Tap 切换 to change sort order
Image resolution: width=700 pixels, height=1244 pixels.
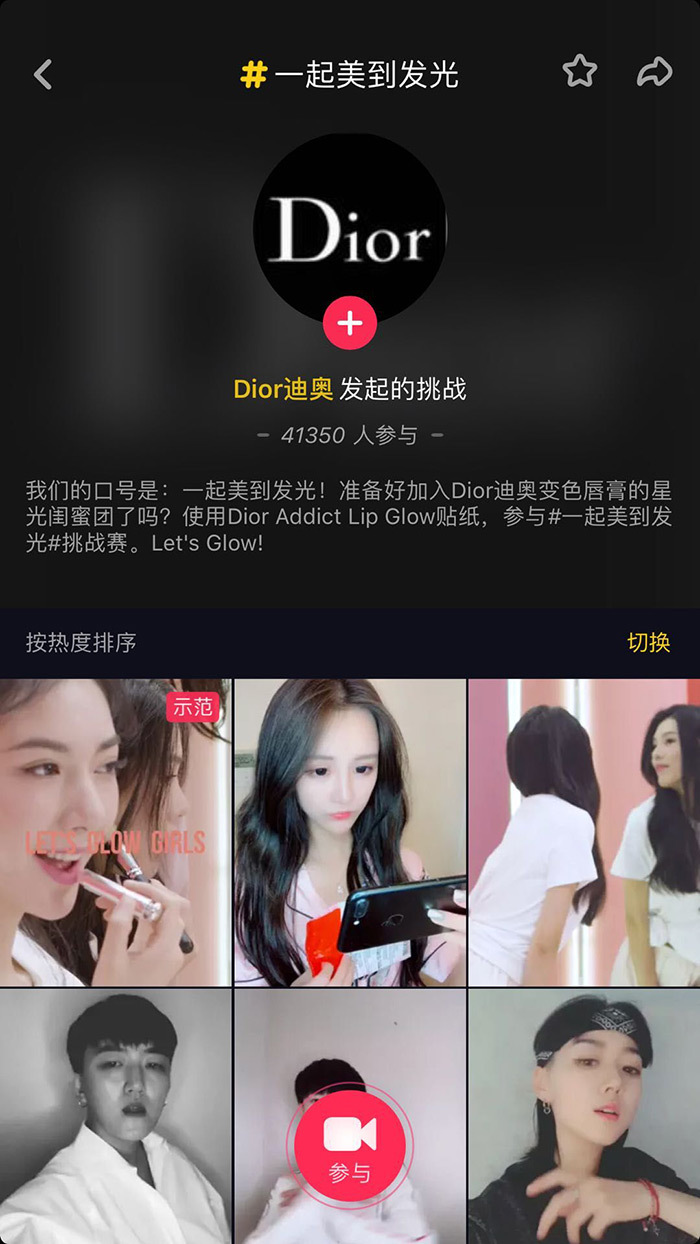[x=648, y=642]
